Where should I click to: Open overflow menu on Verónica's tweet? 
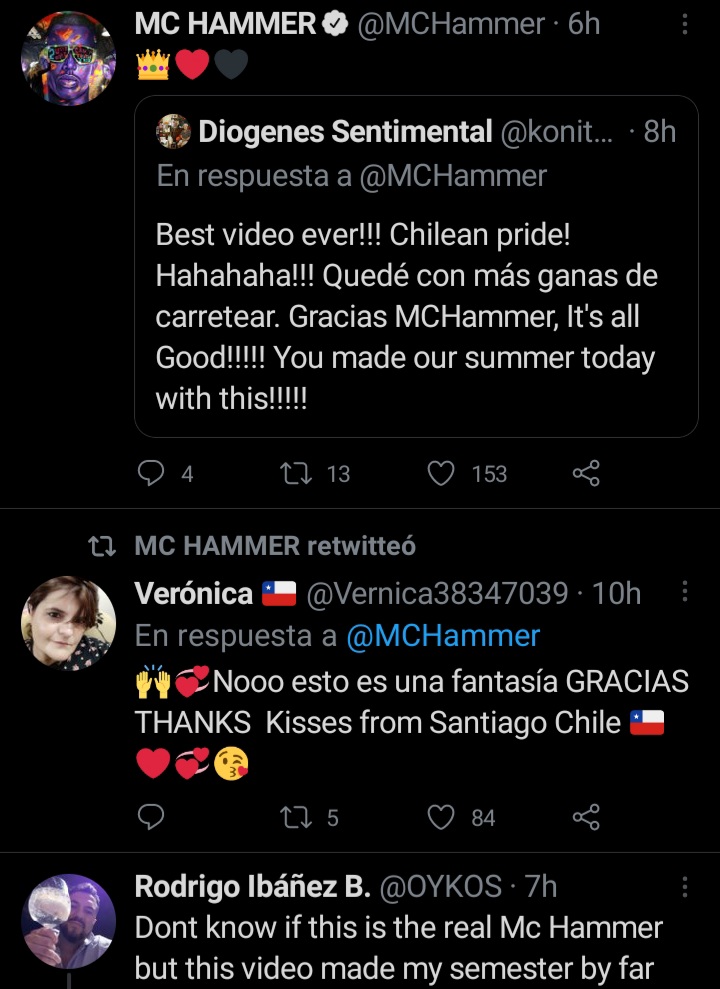[x=684, y=592]
